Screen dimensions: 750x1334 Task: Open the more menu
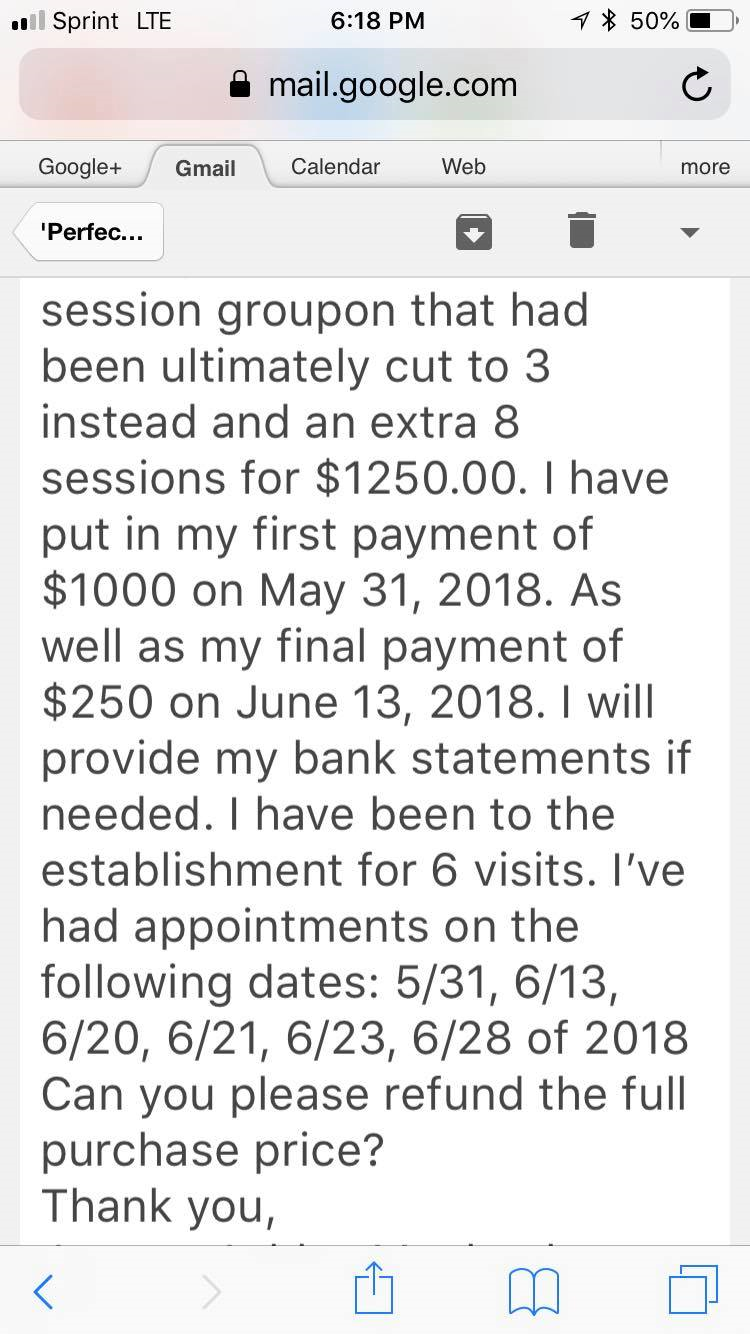coord(705,167)
